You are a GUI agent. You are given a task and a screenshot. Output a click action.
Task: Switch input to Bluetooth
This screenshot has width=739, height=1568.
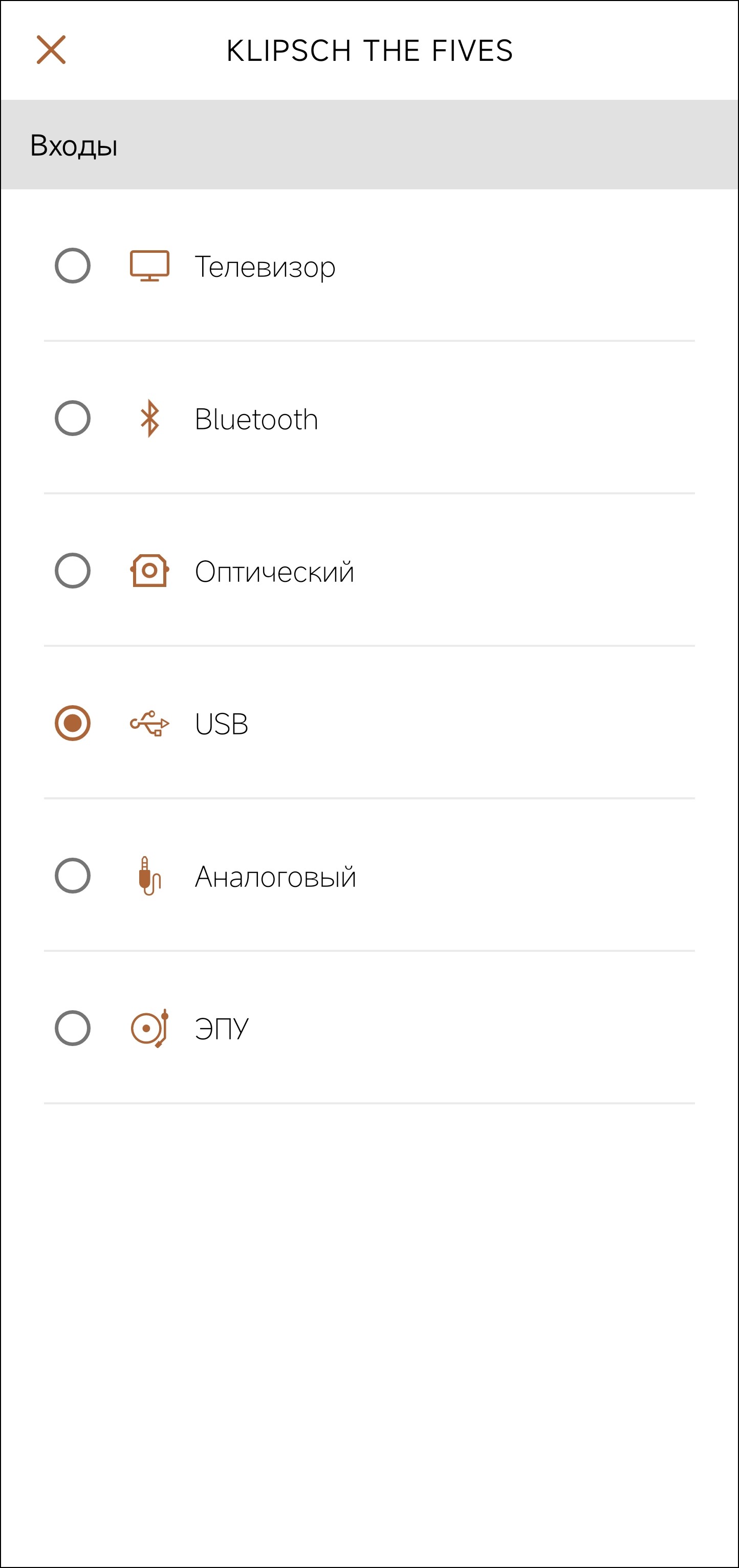point(73,418)
